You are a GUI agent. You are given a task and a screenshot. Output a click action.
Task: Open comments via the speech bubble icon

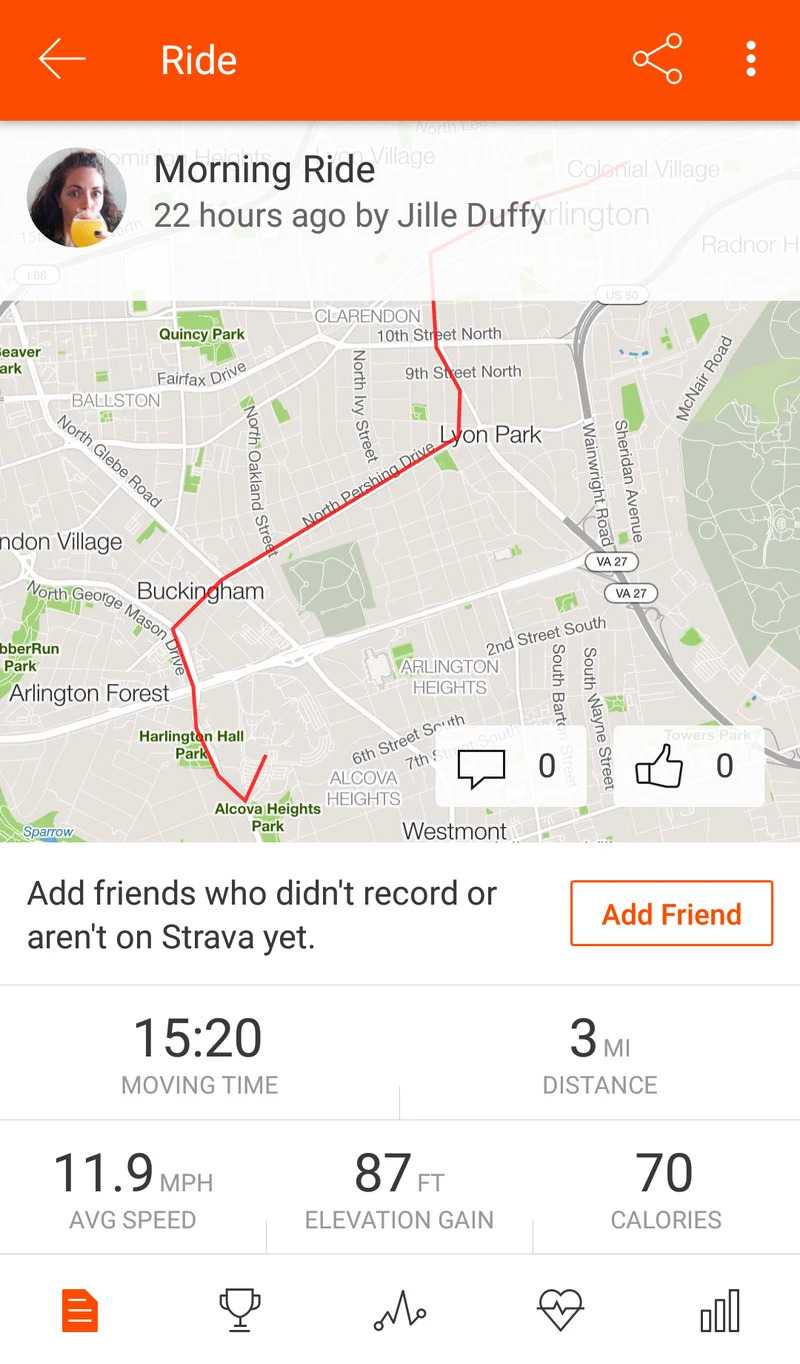483,766
